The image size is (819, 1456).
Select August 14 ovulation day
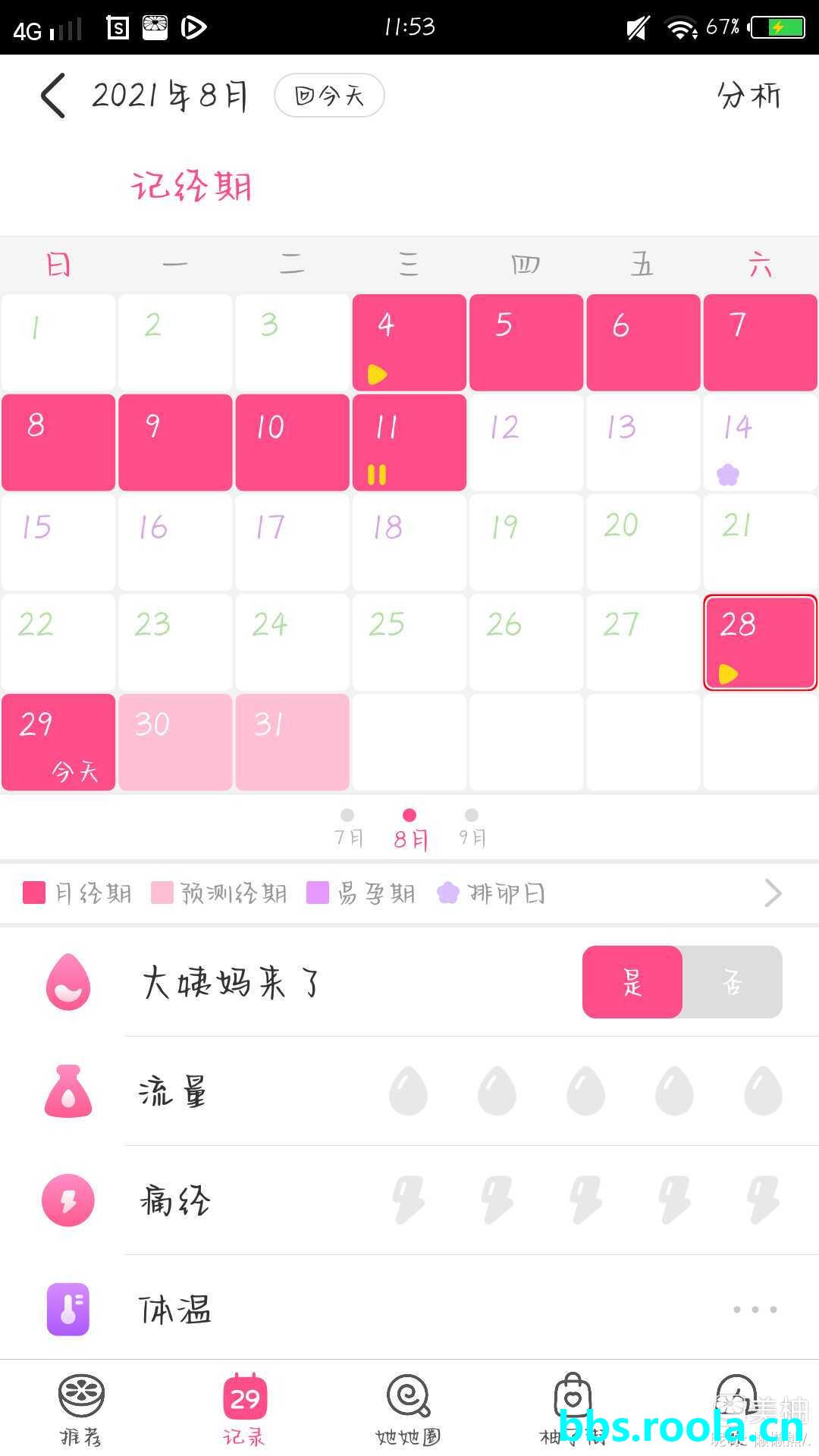760,443
